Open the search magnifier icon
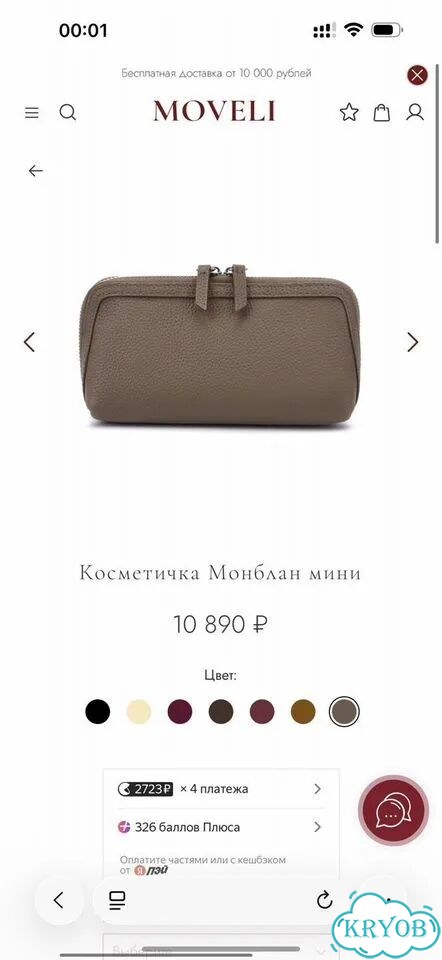The height and width of the screenshot is (960, 442). [67, 113]
